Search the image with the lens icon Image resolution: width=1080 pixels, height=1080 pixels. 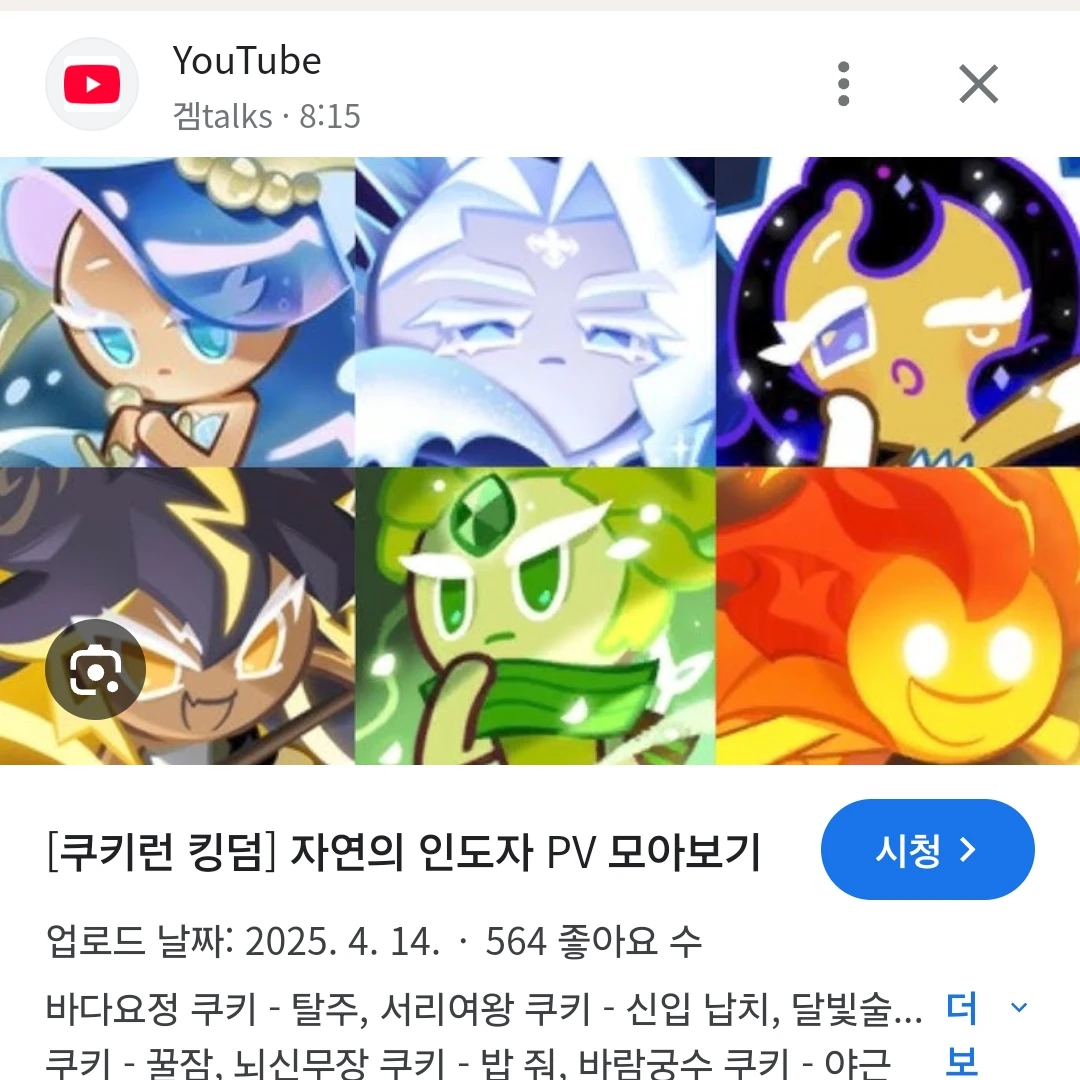tap(96, 670)
